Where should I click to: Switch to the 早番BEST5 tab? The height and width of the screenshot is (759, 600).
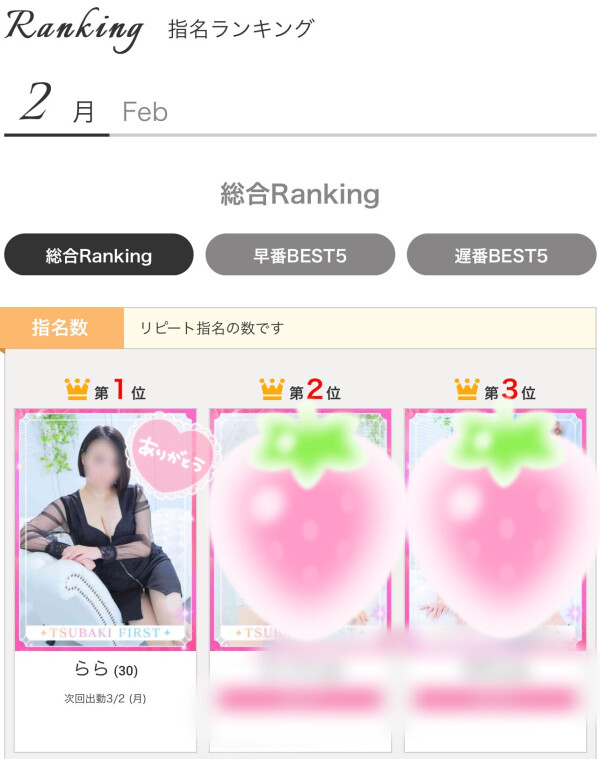coord(300,255)
